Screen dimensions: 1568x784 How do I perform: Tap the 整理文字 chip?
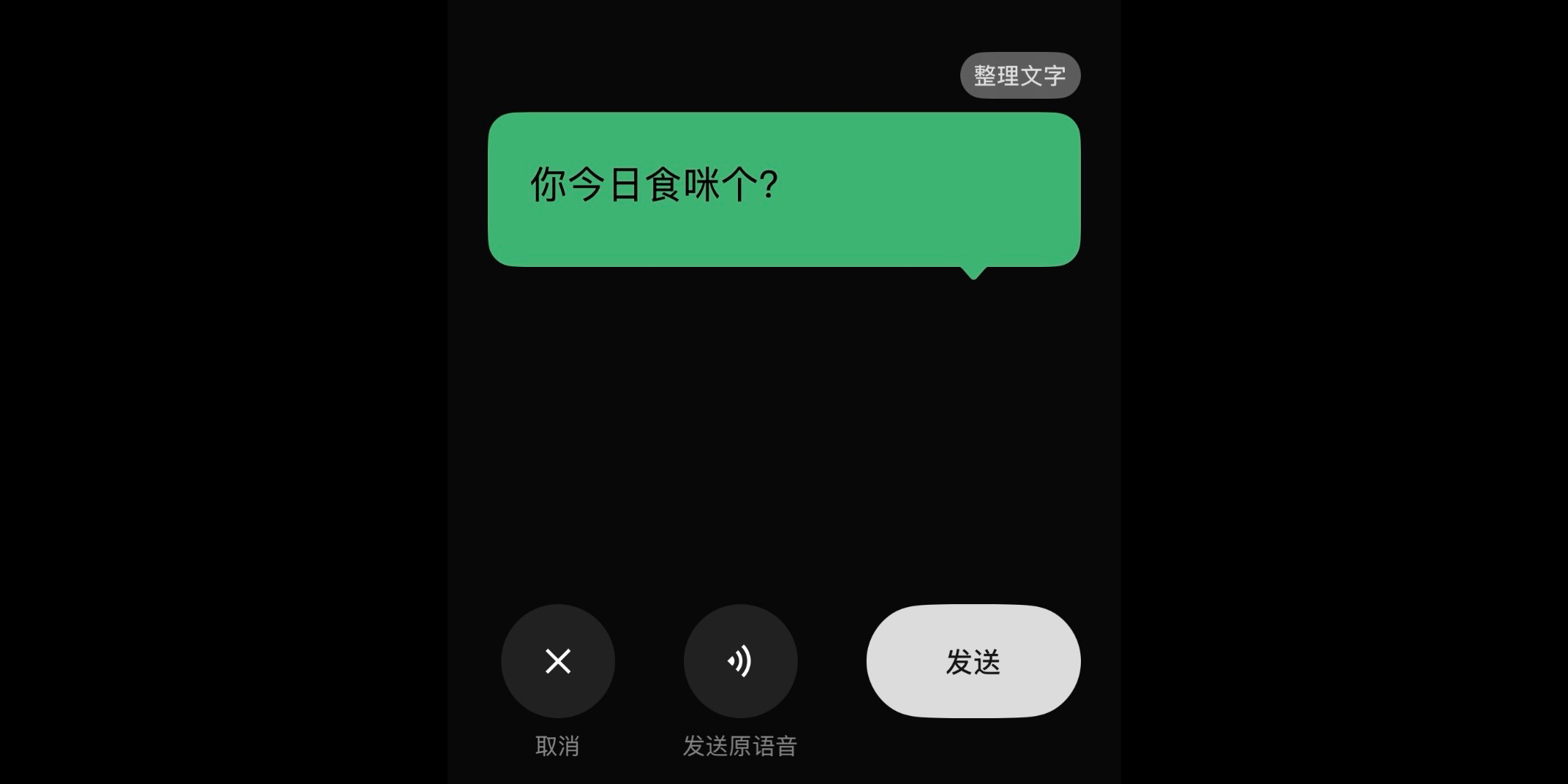(x=1019, y=75)
